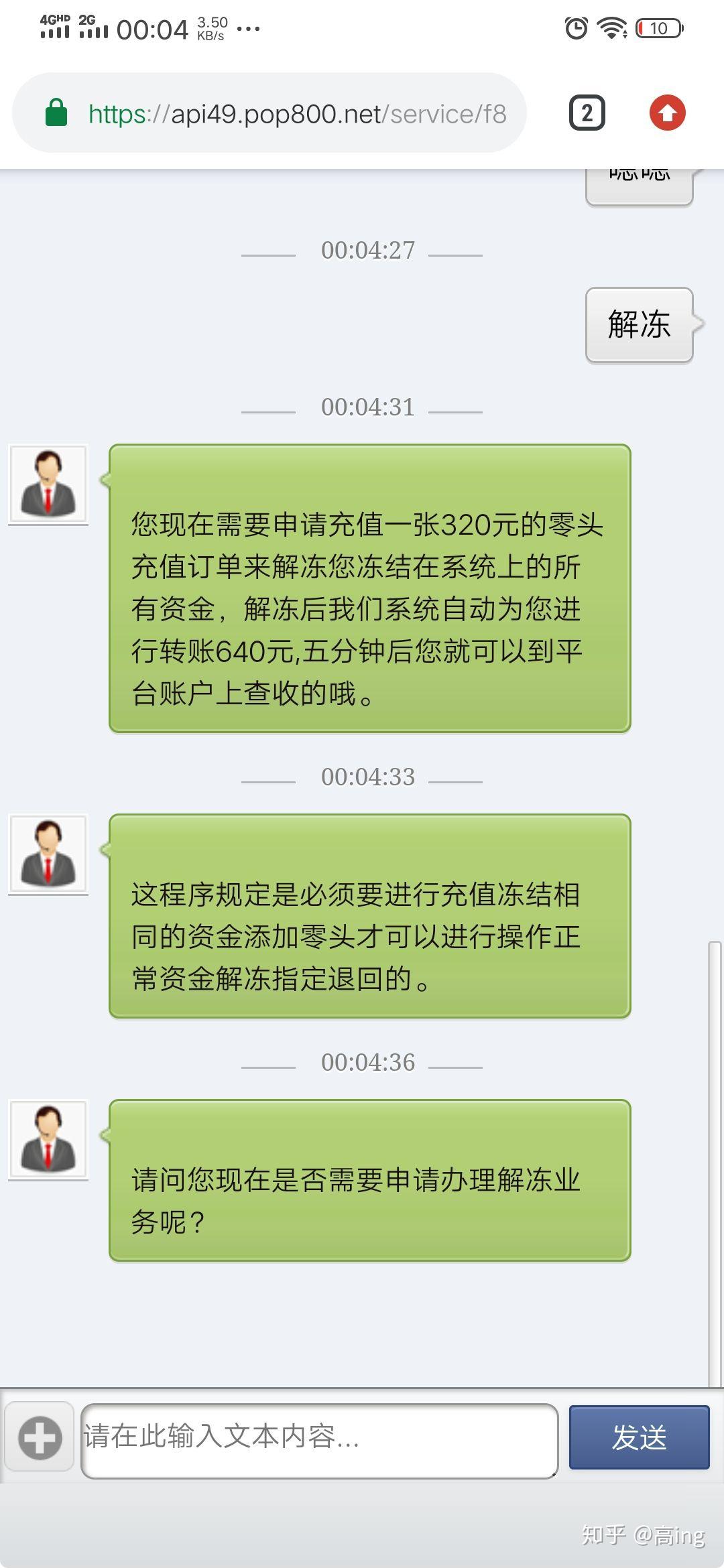The height and width of the screenshot is (1568, 724).
Task: Open the browser tab switcher showing 2
Action: point(587,113)
